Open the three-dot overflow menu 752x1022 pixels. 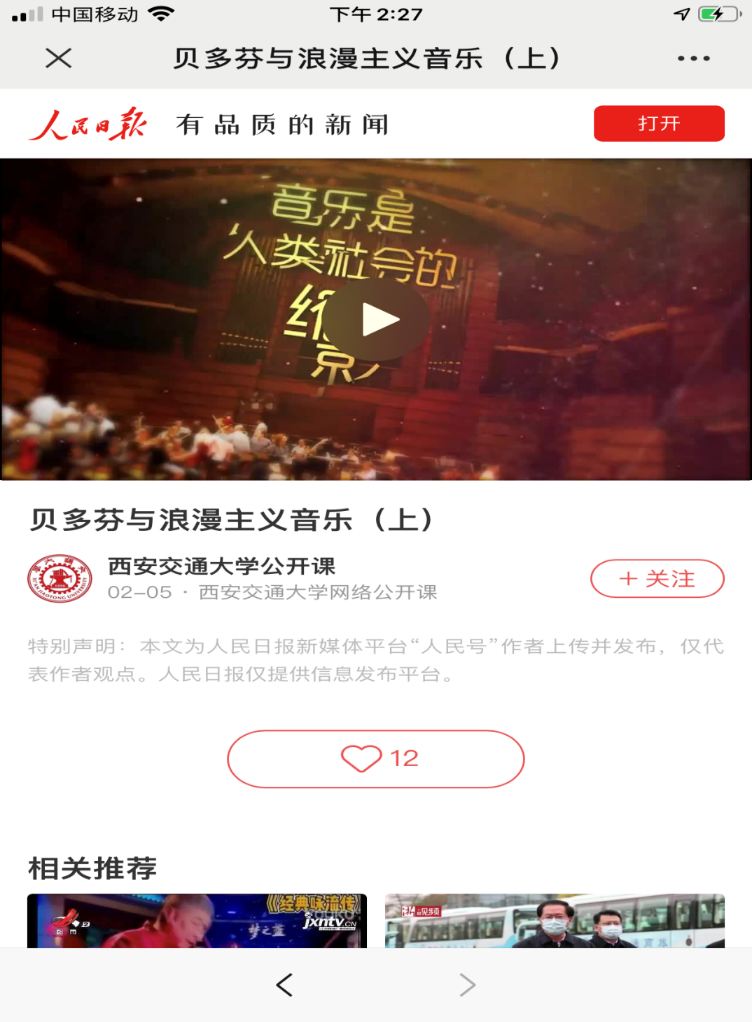[x=693, y=58]
